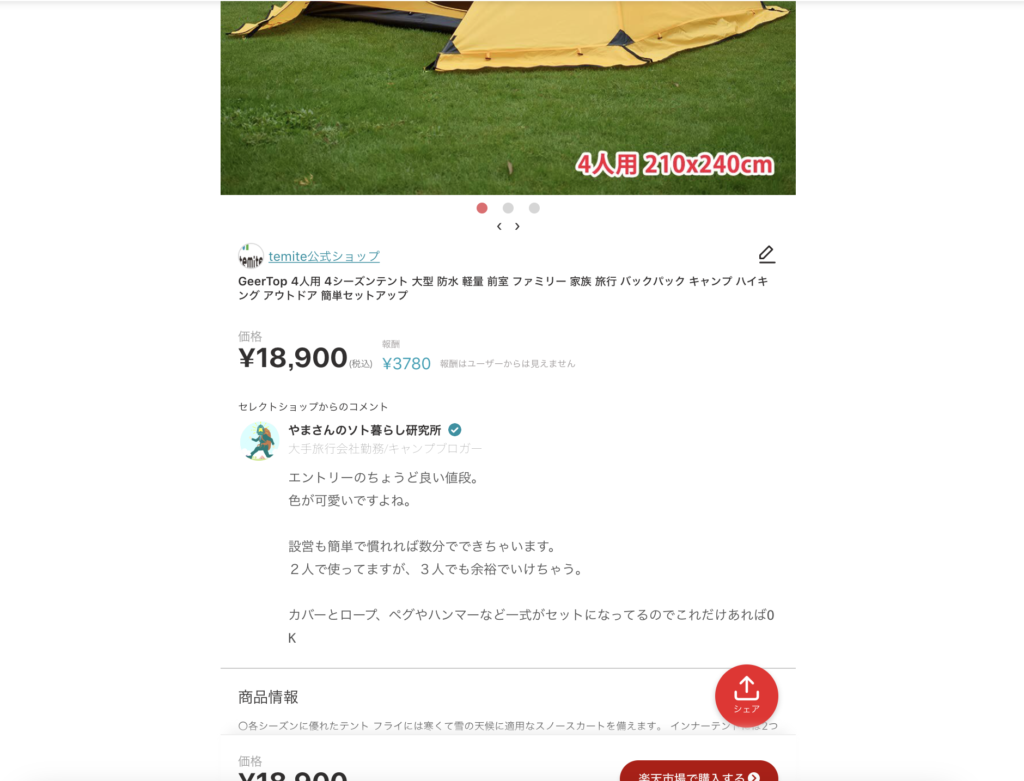Tap the red シェア share button
The height and width of the screenshot is (781, 1024).
746,695
